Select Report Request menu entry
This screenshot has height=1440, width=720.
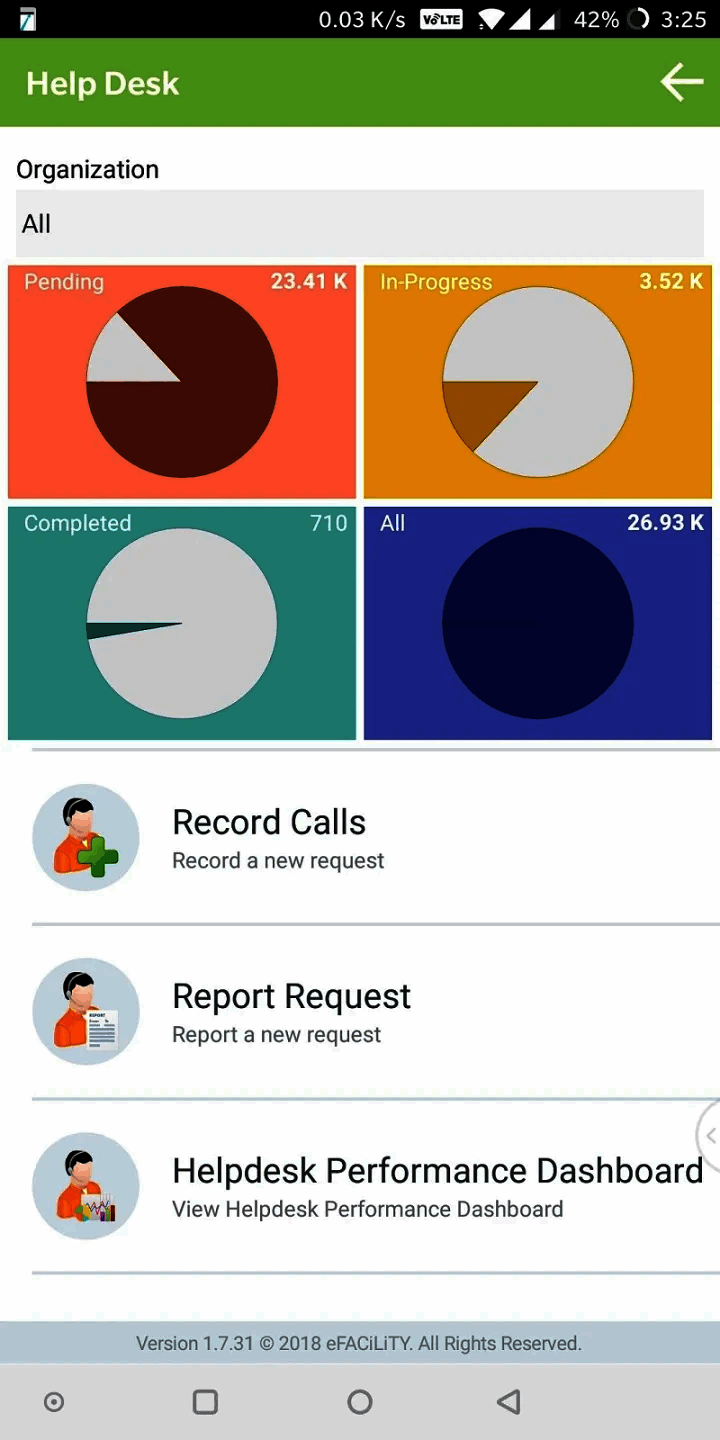291,996
